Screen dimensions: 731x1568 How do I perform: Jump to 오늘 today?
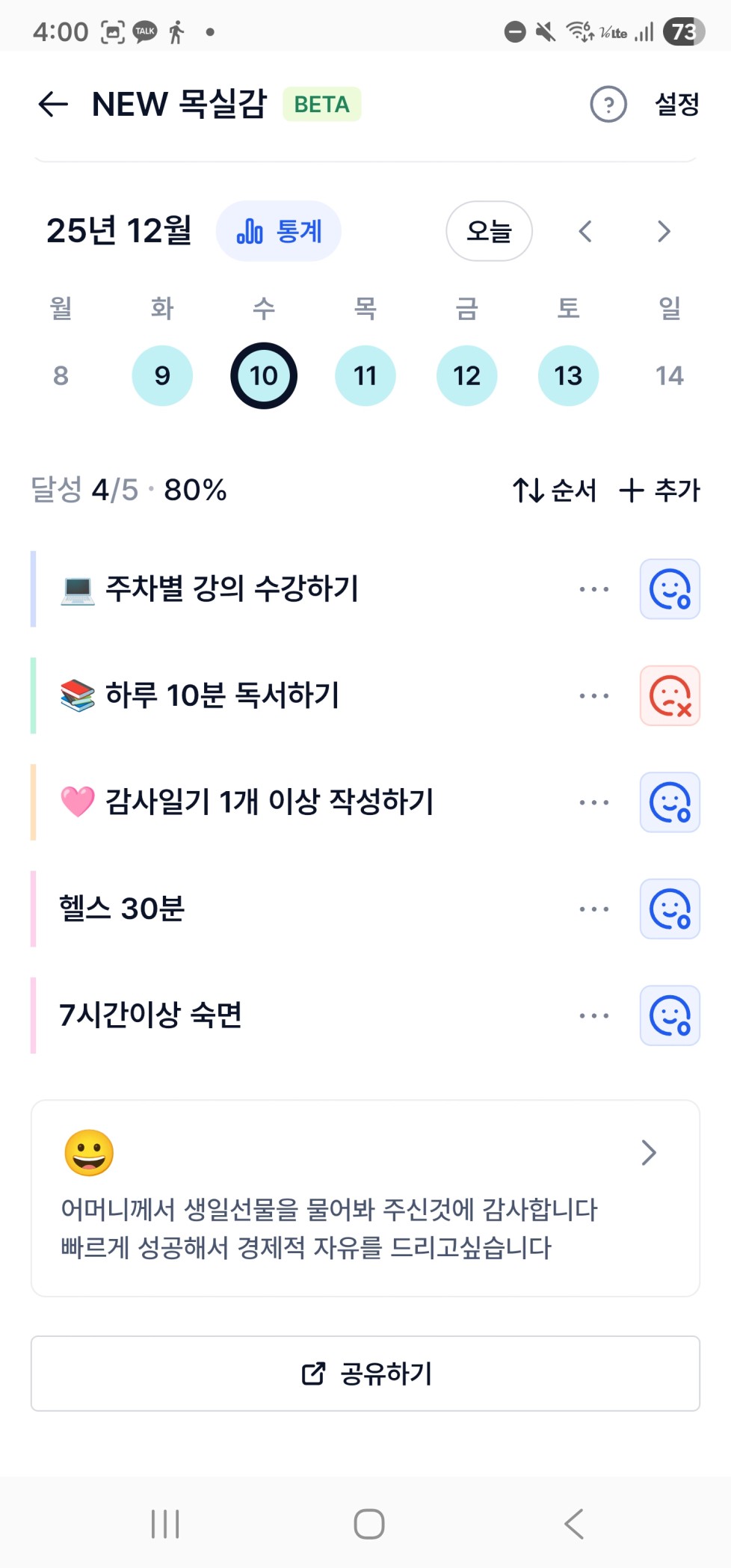click(x=489, y=231)
